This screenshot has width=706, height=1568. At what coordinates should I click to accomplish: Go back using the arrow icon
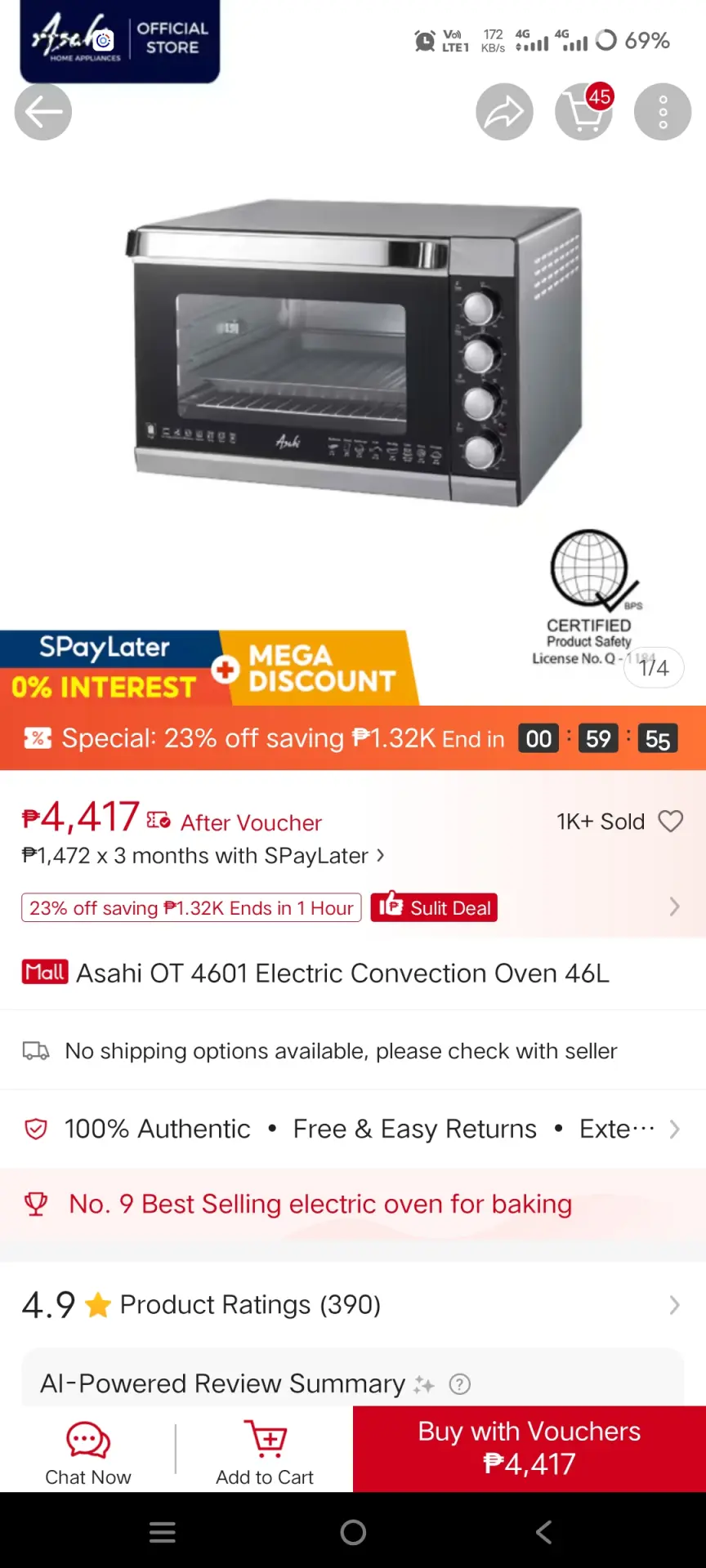coord(43,112)
